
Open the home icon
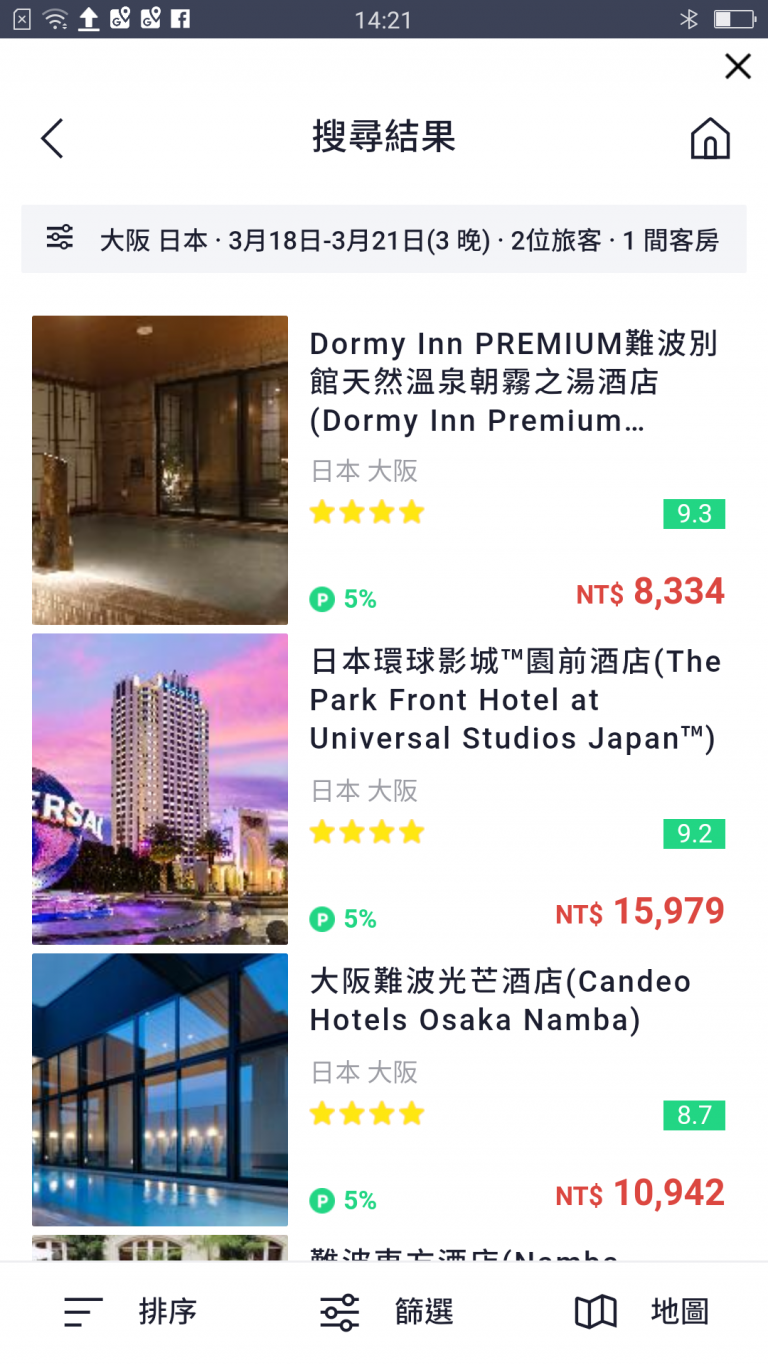710,138
